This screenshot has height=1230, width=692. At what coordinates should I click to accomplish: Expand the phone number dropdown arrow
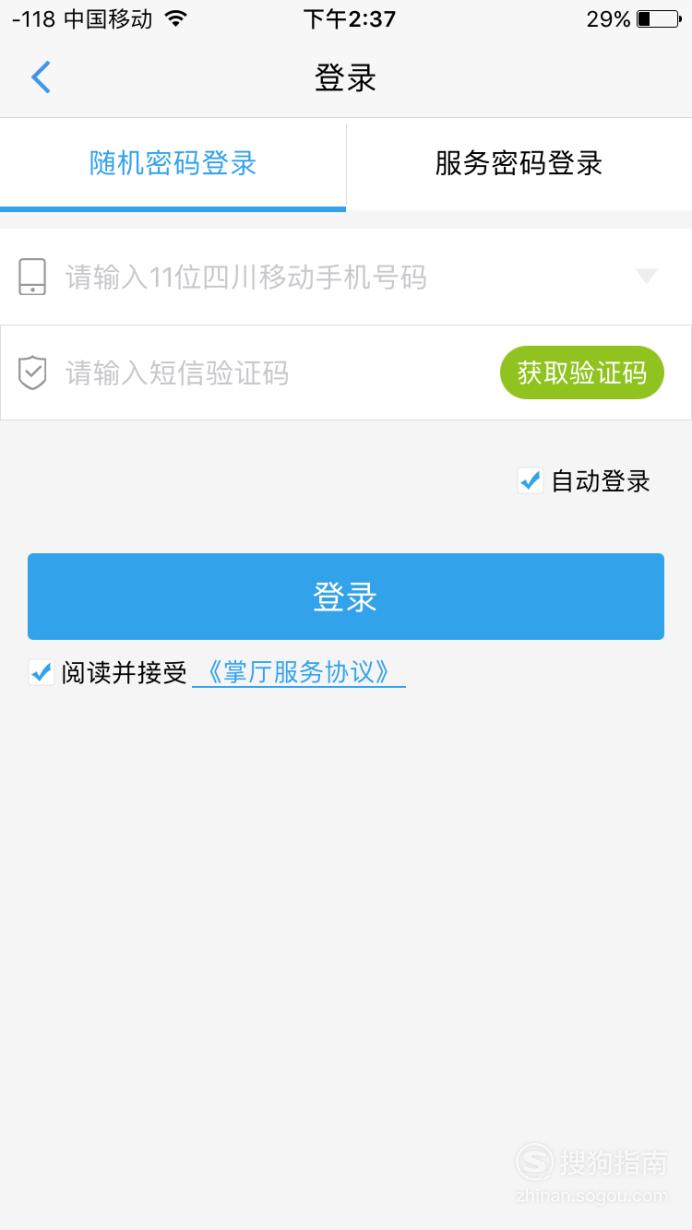(x=647, y=276)
